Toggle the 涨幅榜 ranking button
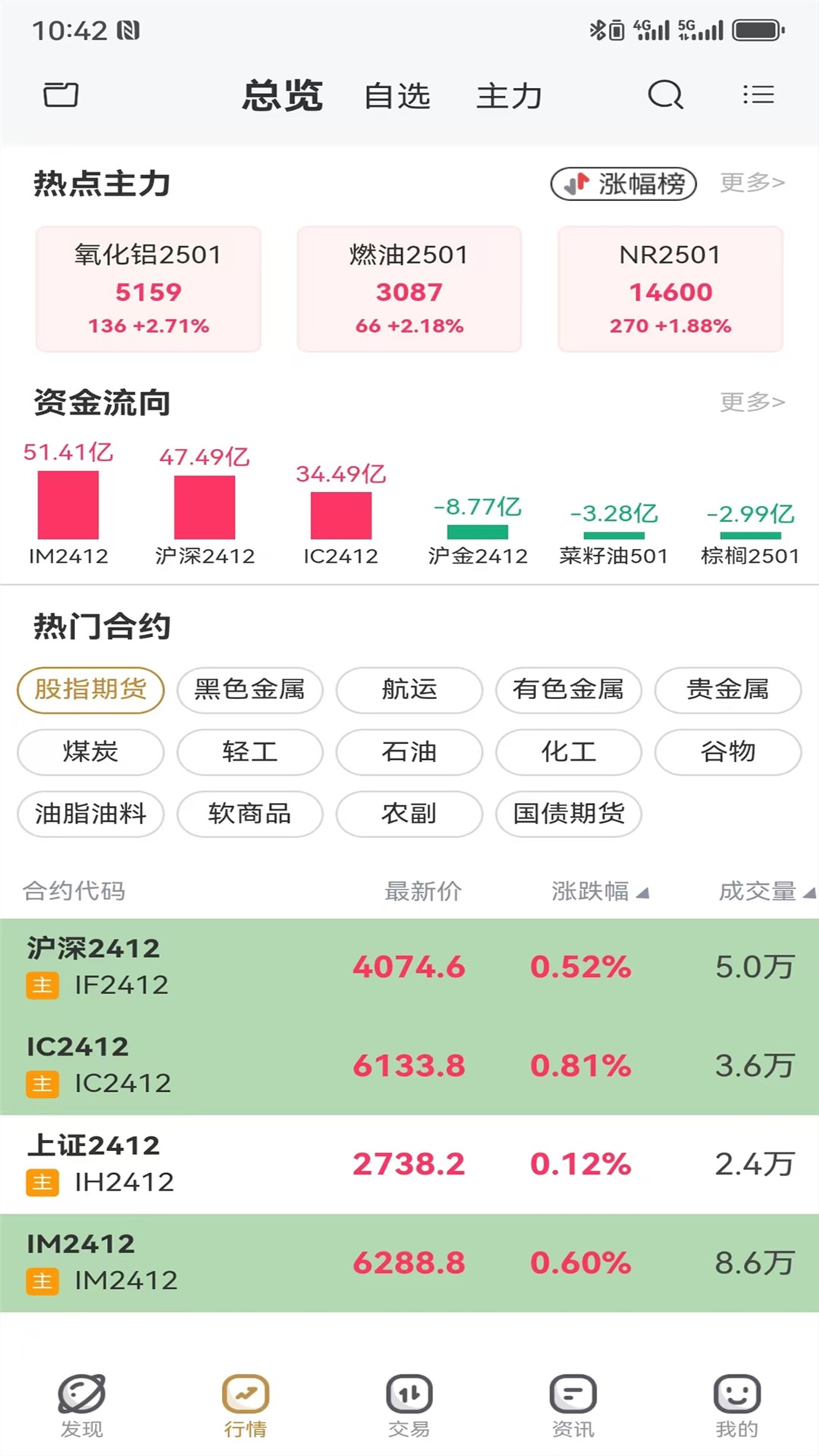This screenshot has width=819, height=1456. click(623, 184)
